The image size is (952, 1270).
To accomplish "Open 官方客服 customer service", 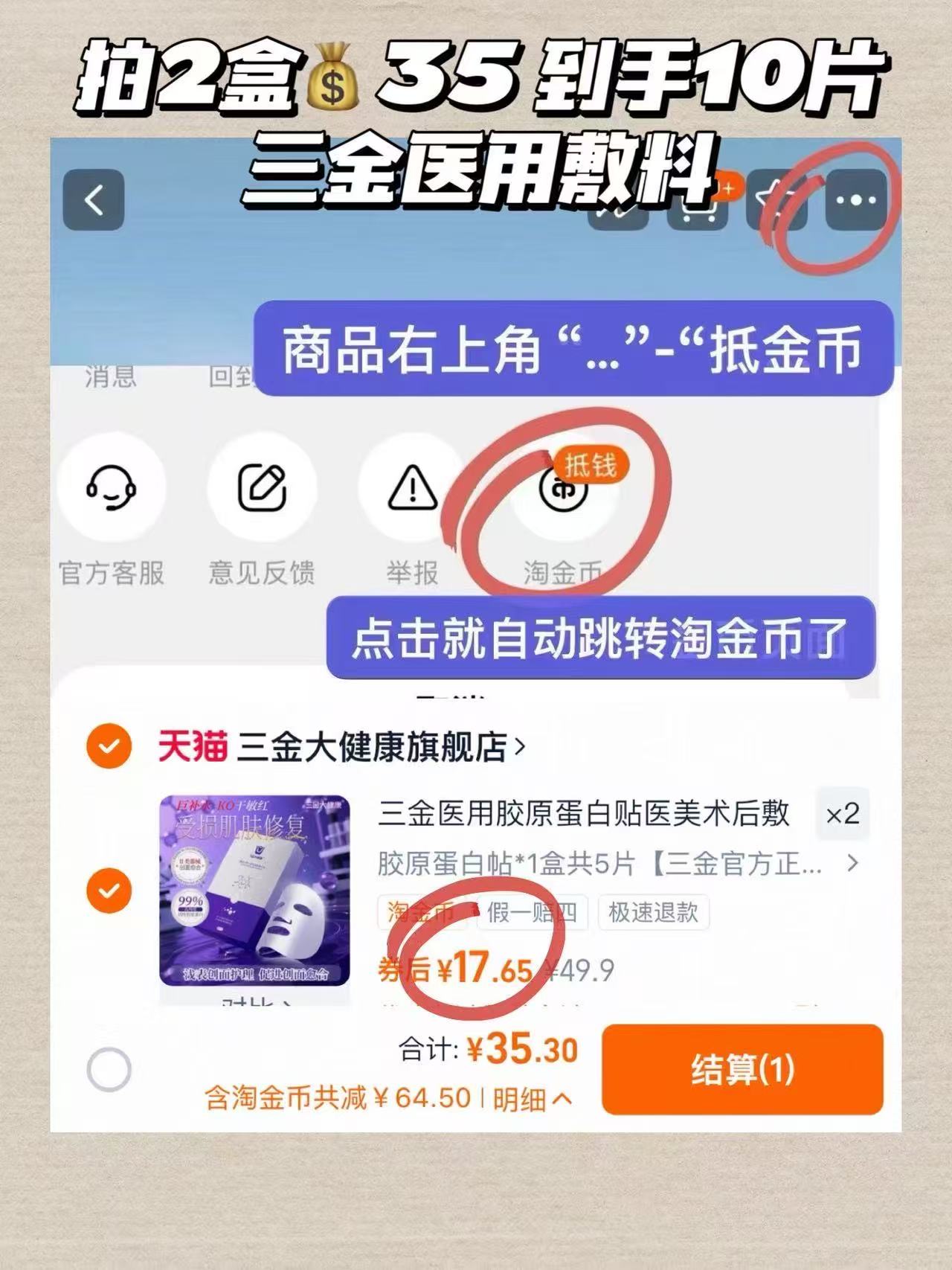I will 112,487.
